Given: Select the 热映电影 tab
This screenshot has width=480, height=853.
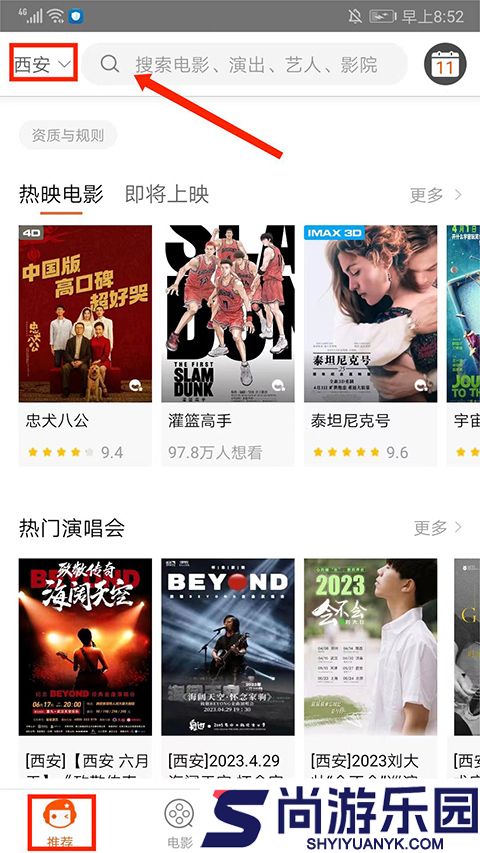Looking at the screenshot, I should pyautogui.click(x=61, y=194).
